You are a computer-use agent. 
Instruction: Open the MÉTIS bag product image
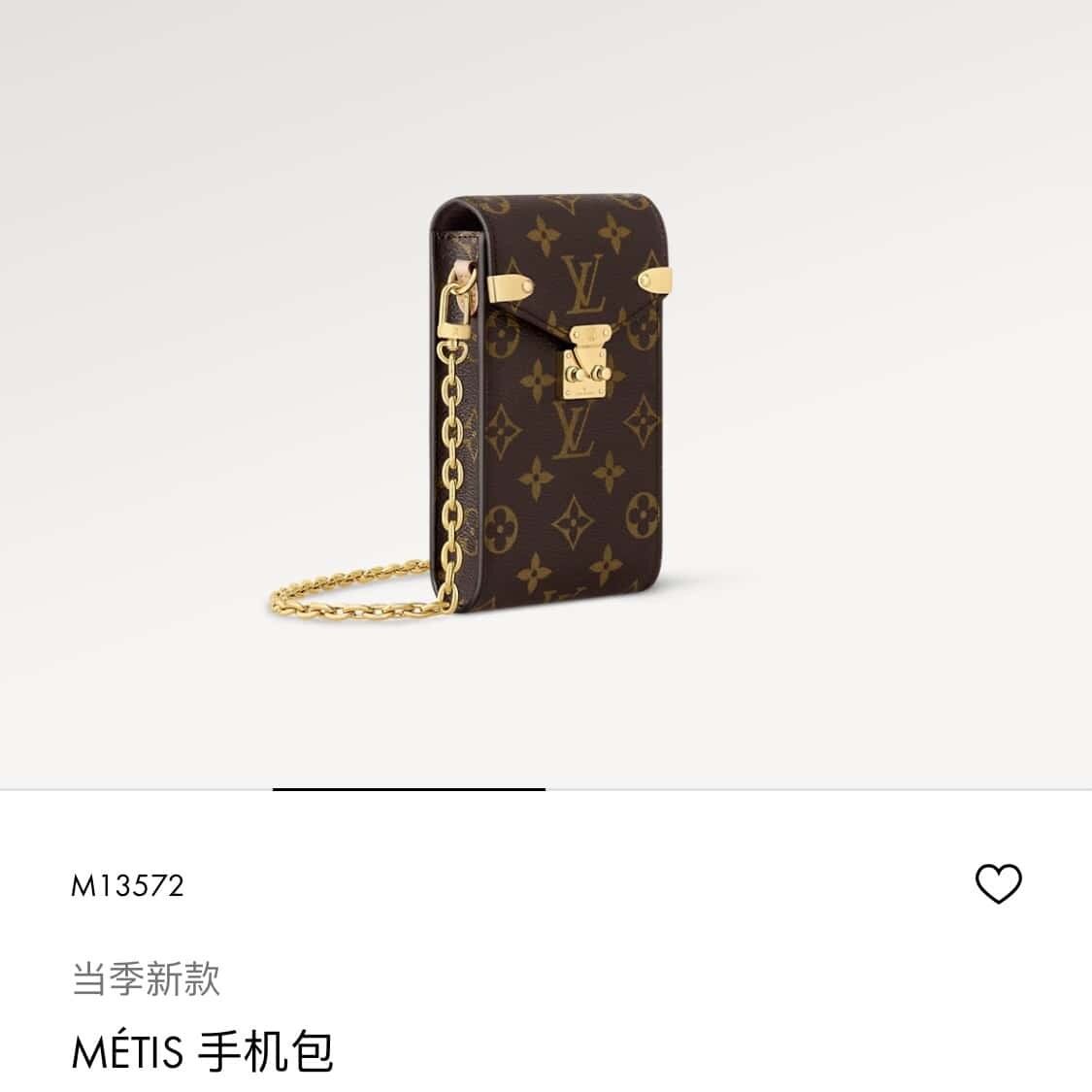(546, 408)
